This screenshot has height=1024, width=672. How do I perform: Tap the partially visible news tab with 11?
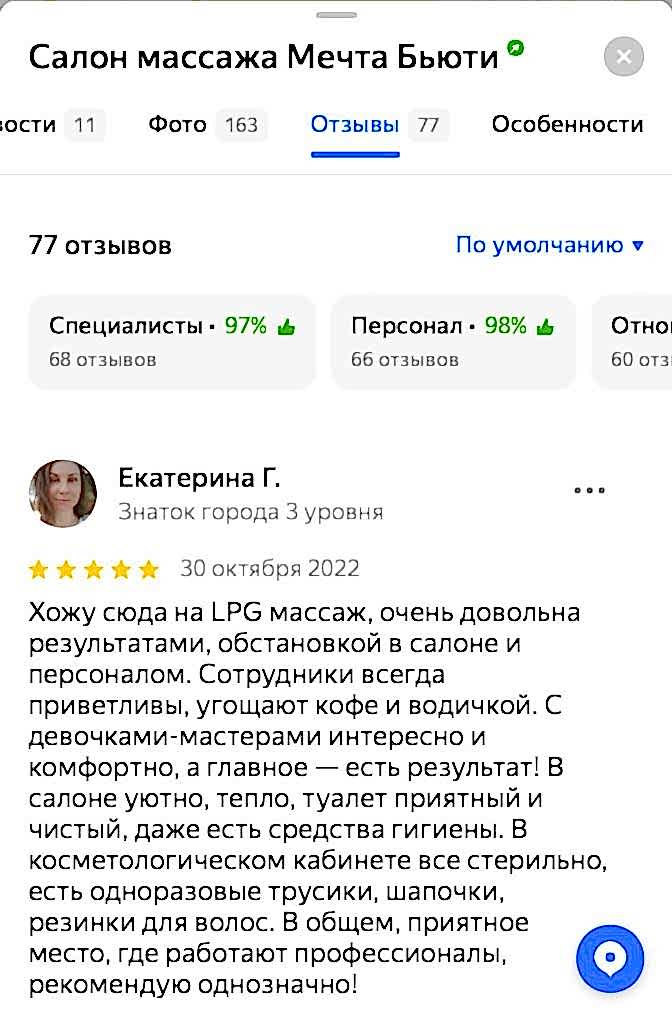[x=50, y=125]
